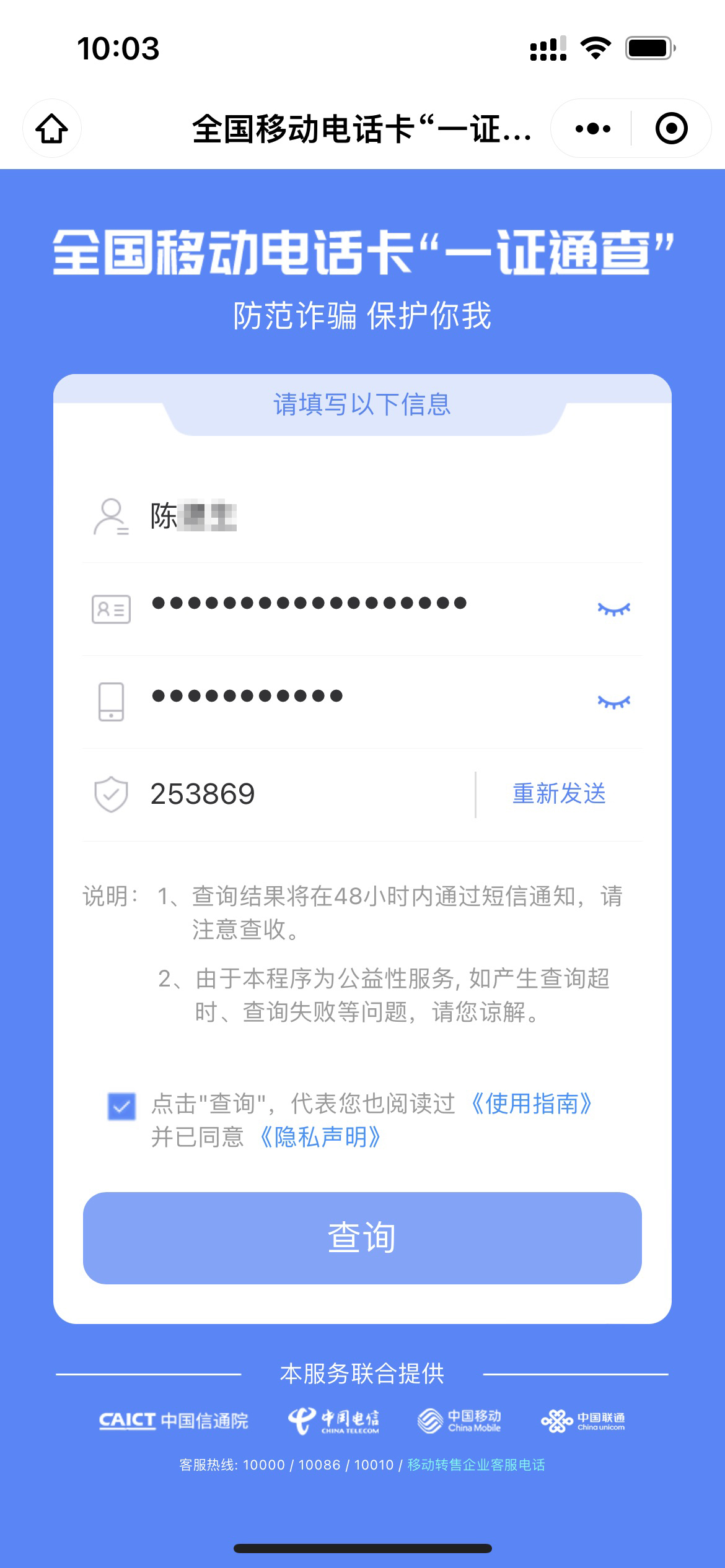Click the ID card icon next to masked number
This screenshot has height=1568, width=725.
(x=112, y=609)
